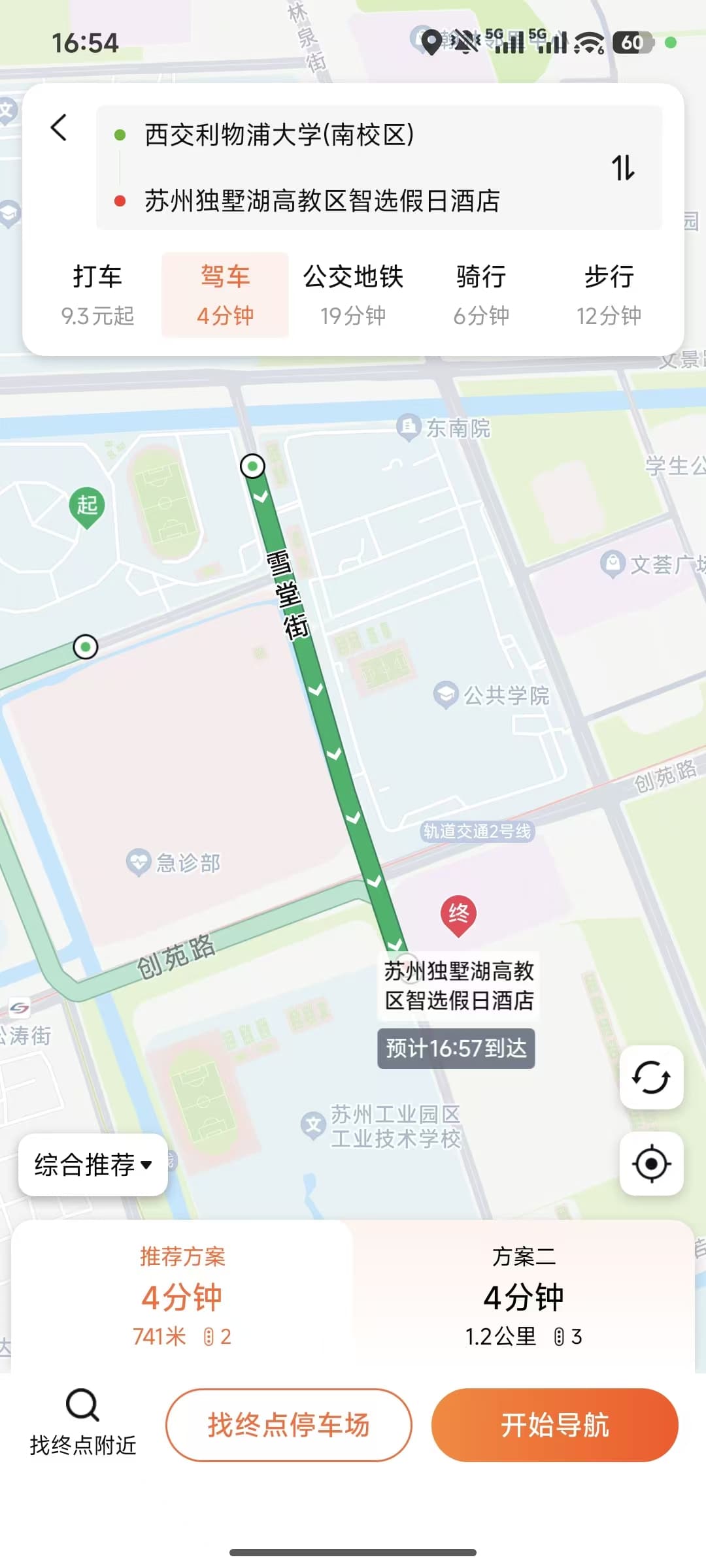The height and width of the screenshot is (1568, 706).
Task: Tap 找终点停车场 button
Action: pos(288,1425)
